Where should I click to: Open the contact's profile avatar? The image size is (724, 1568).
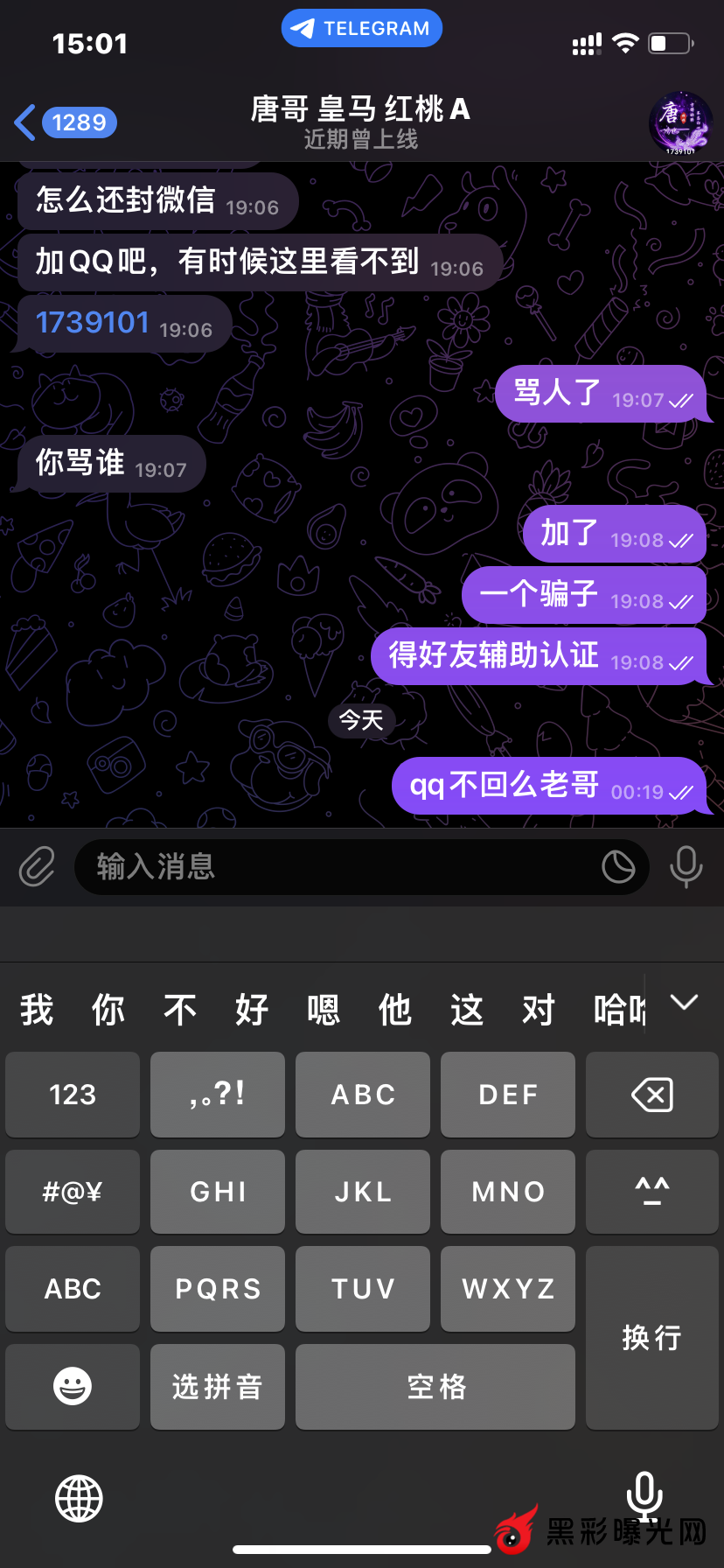[680, 123]
